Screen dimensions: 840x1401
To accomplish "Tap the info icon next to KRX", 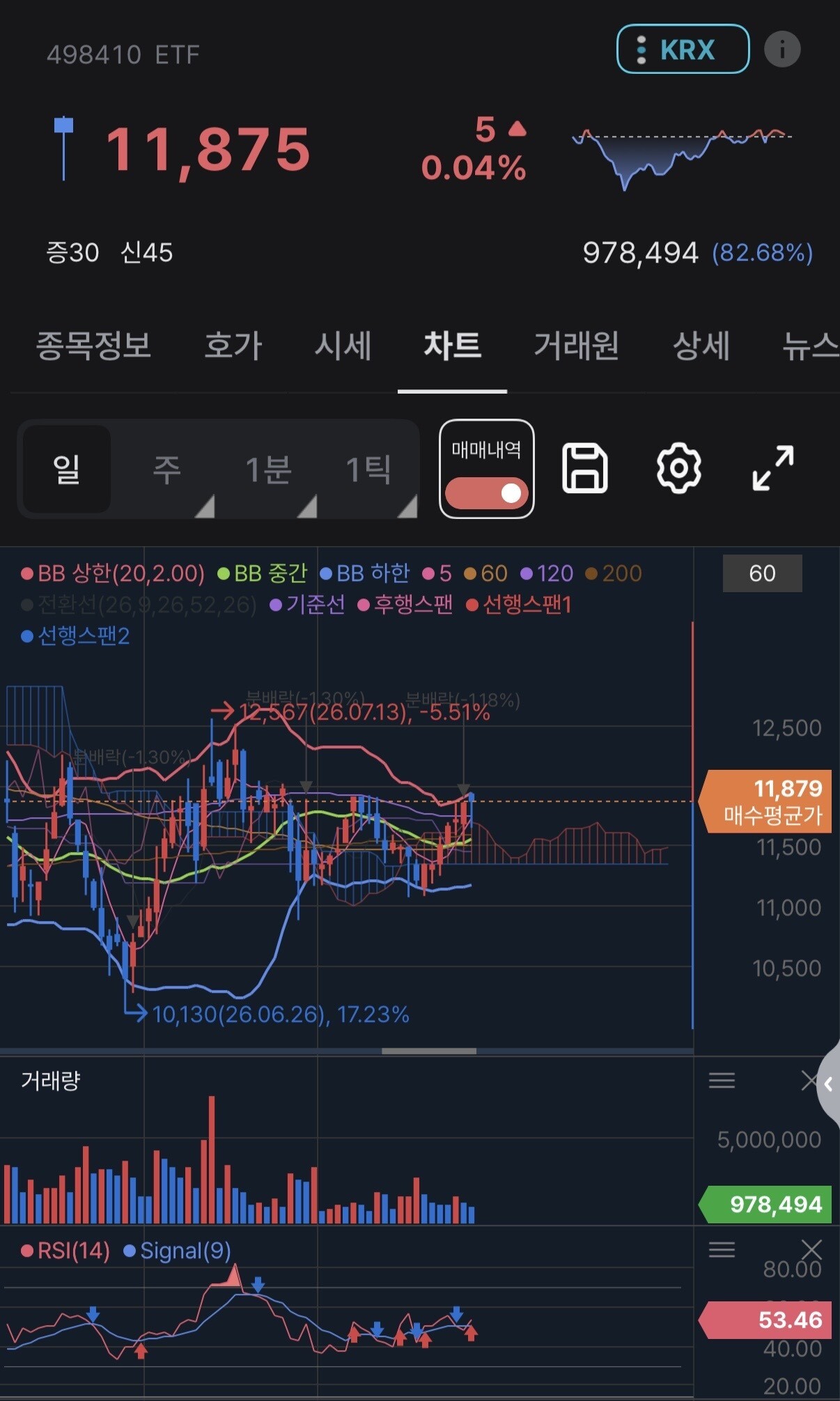I will coord(782,49).
